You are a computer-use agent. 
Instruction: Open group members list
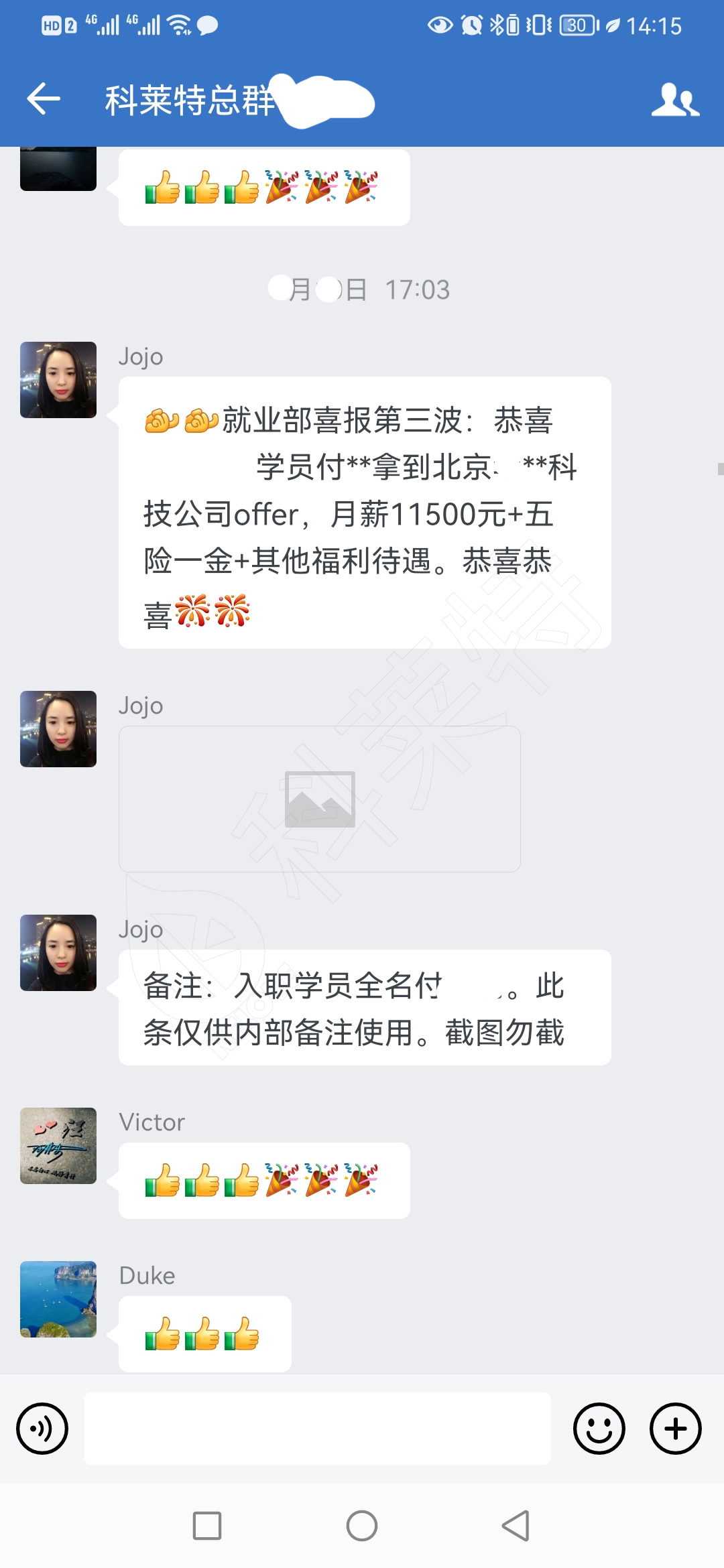(675, 100)
